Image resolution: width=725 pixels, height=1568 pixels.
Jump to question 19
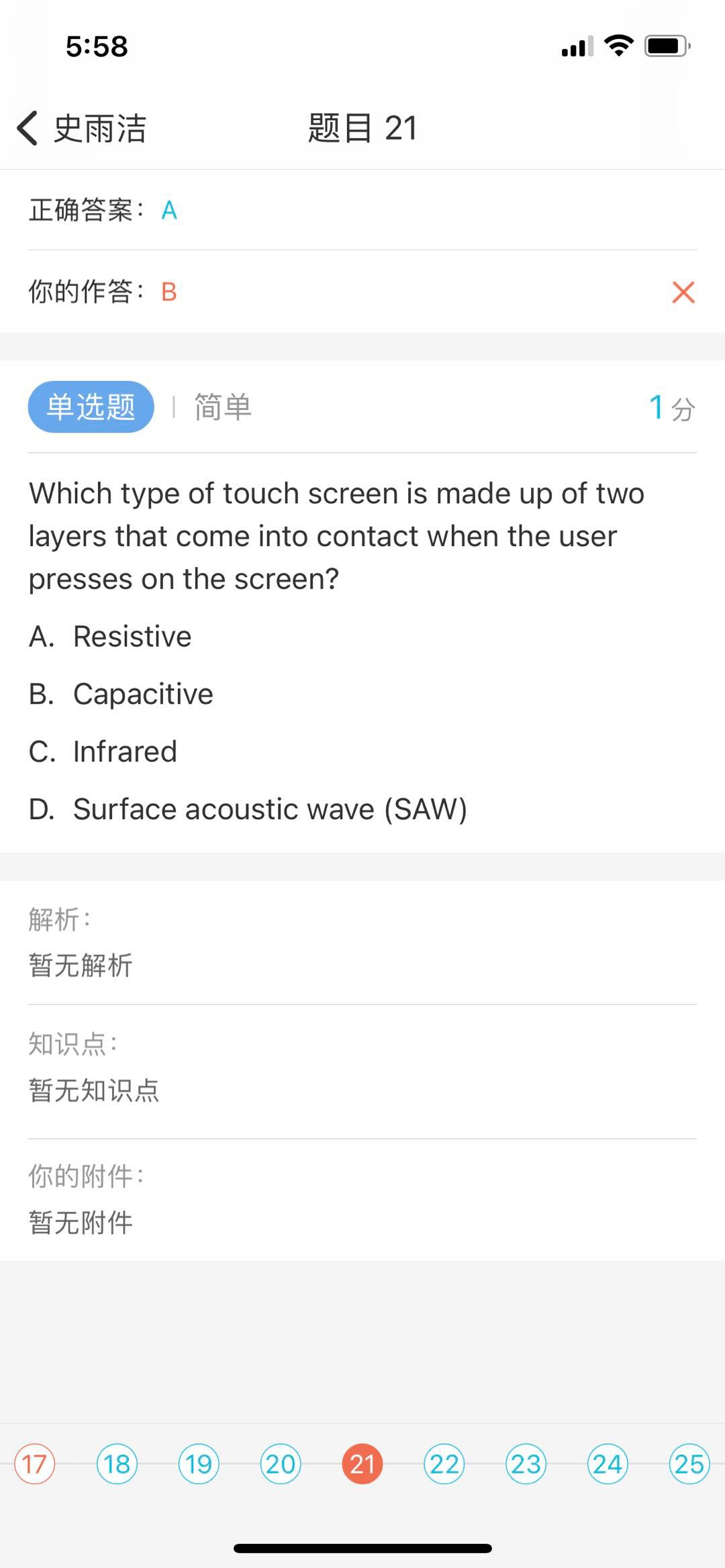tap(199, 1463)
